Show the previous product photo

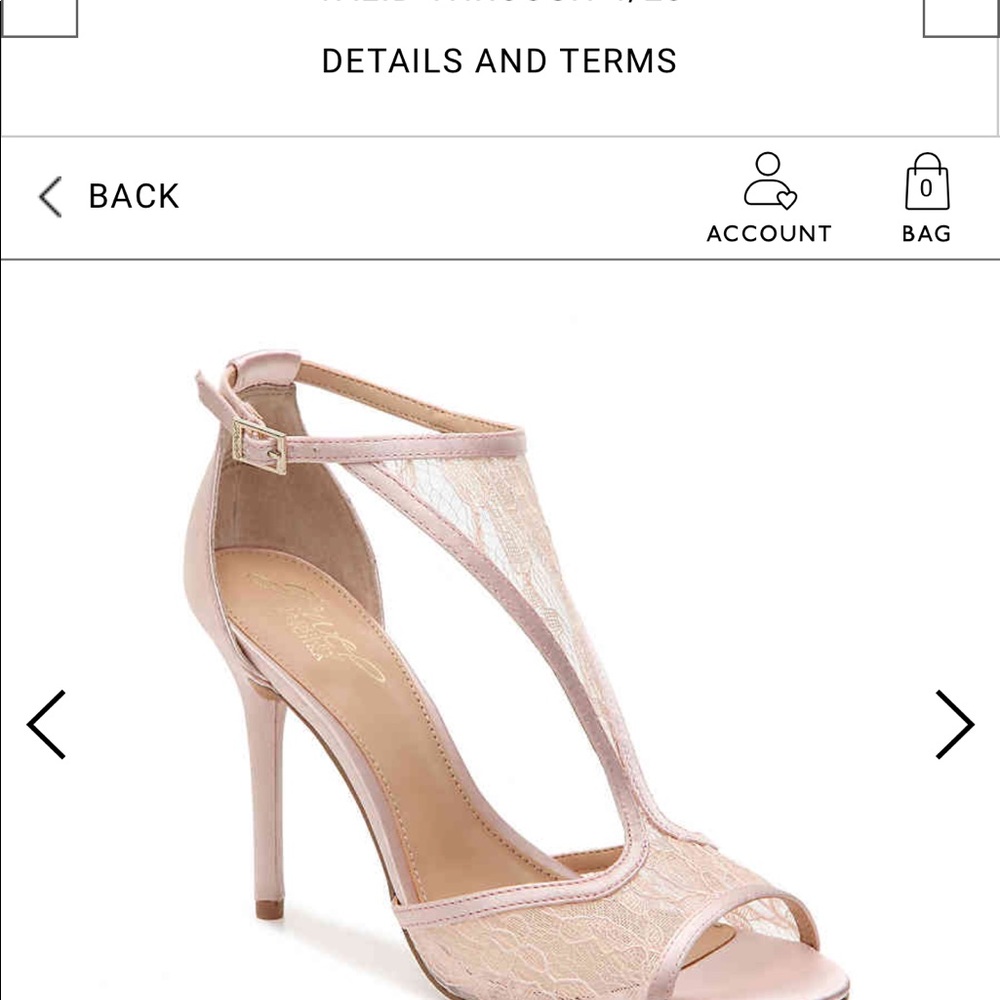(x=46, y=724)
